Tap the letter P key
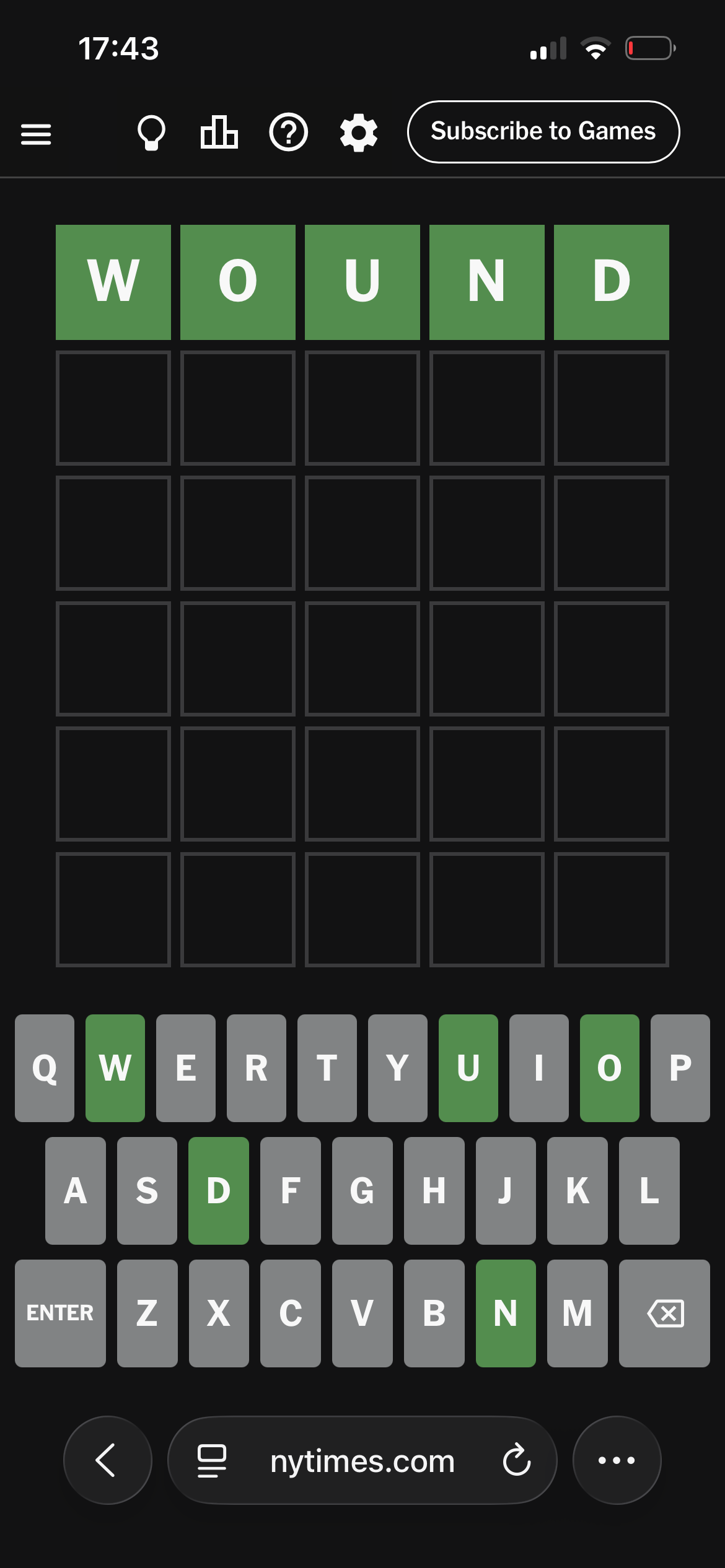 point(680,1068)
